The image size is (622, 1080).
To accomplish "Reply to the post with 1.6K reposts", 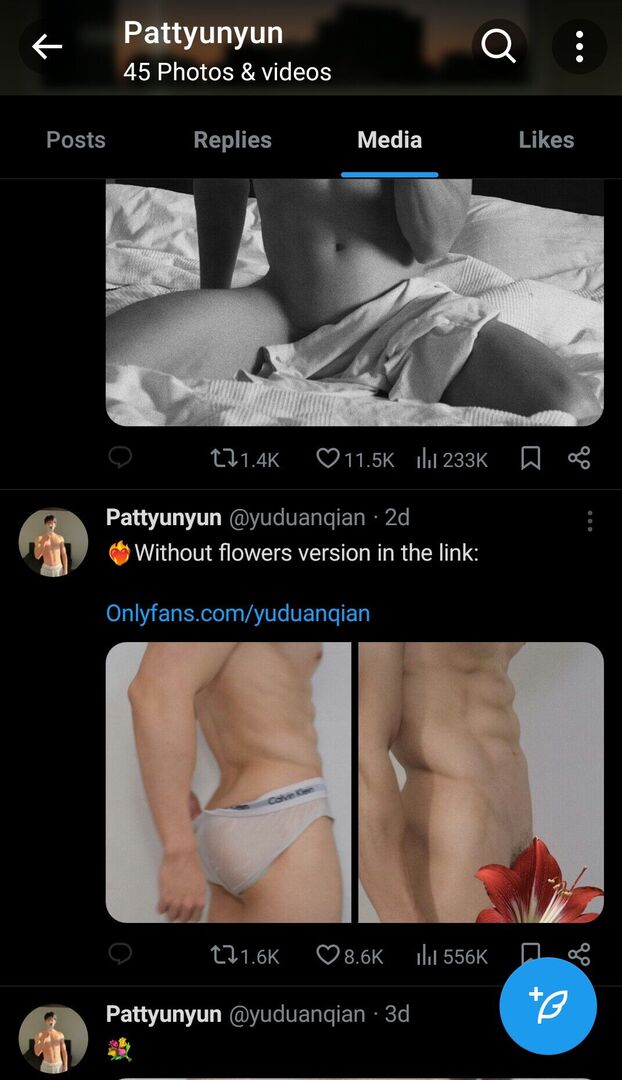I will [x=120, y=955].
